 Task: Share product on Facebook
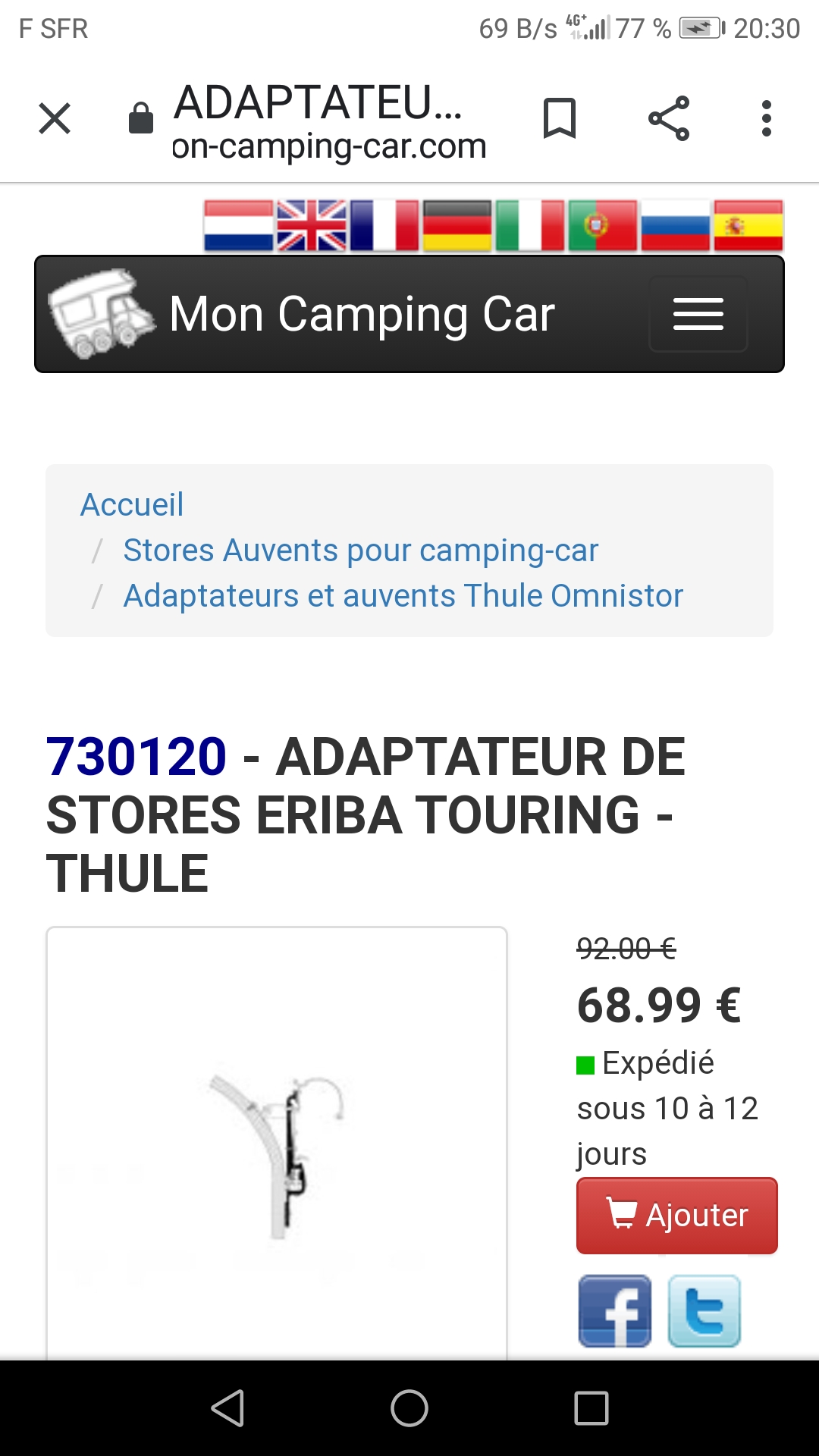click(x=614, y=1311)
